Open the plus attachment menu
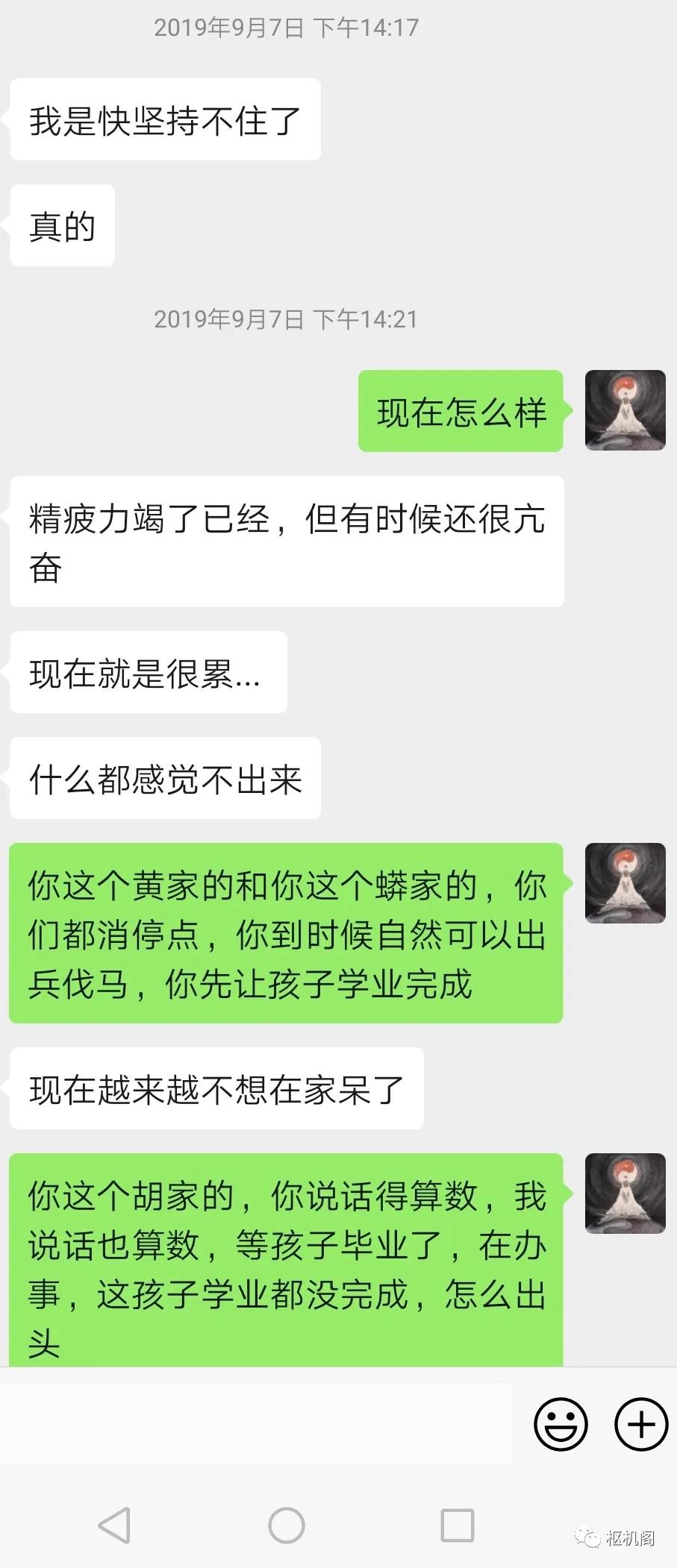677x1568 pixels. 640,1424
